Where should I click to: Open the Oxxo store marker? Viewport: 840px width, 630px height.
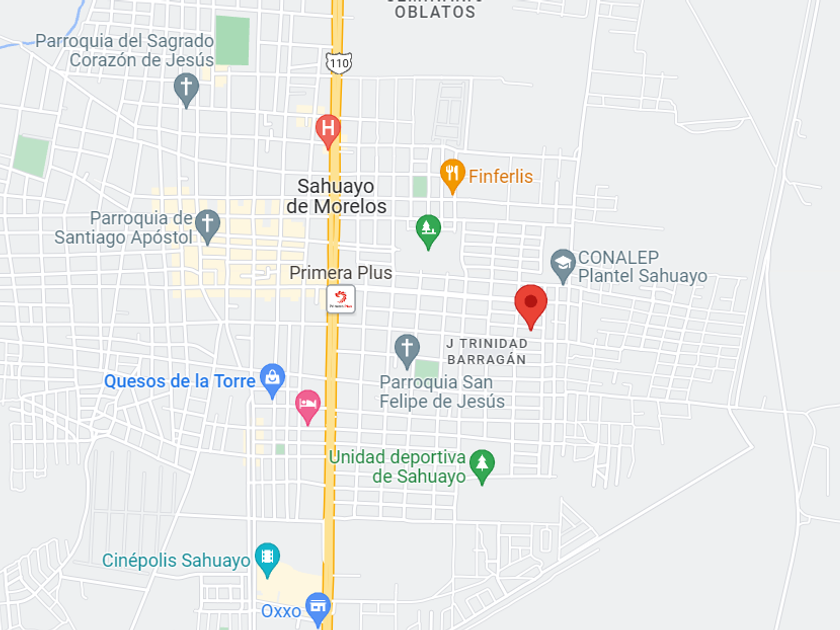click(318, 609)
